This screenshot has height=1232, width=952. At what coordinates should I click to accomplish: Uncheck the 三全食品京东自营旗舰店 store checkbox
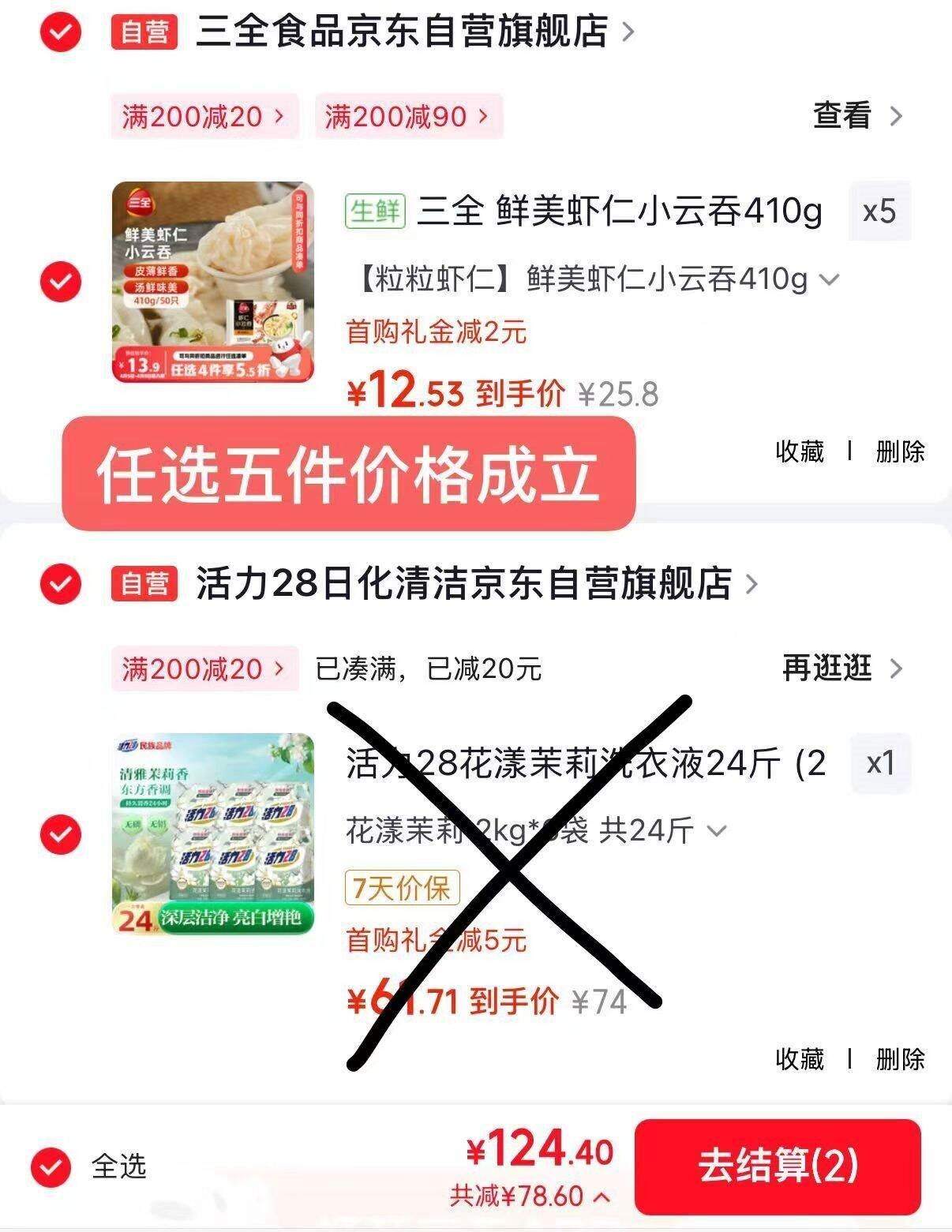coord(61,32)
